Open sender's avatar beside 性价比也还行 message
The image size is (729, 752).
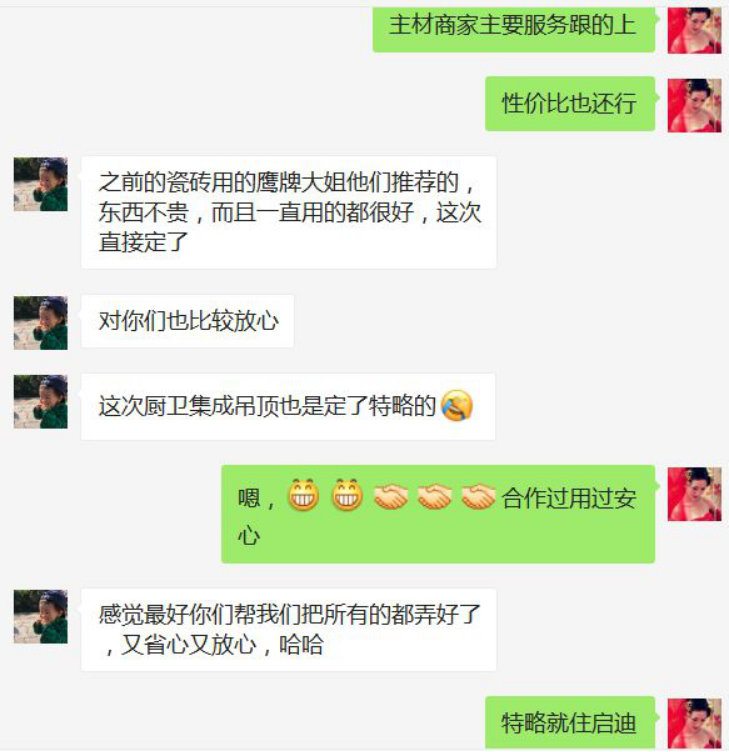point(694,105)
